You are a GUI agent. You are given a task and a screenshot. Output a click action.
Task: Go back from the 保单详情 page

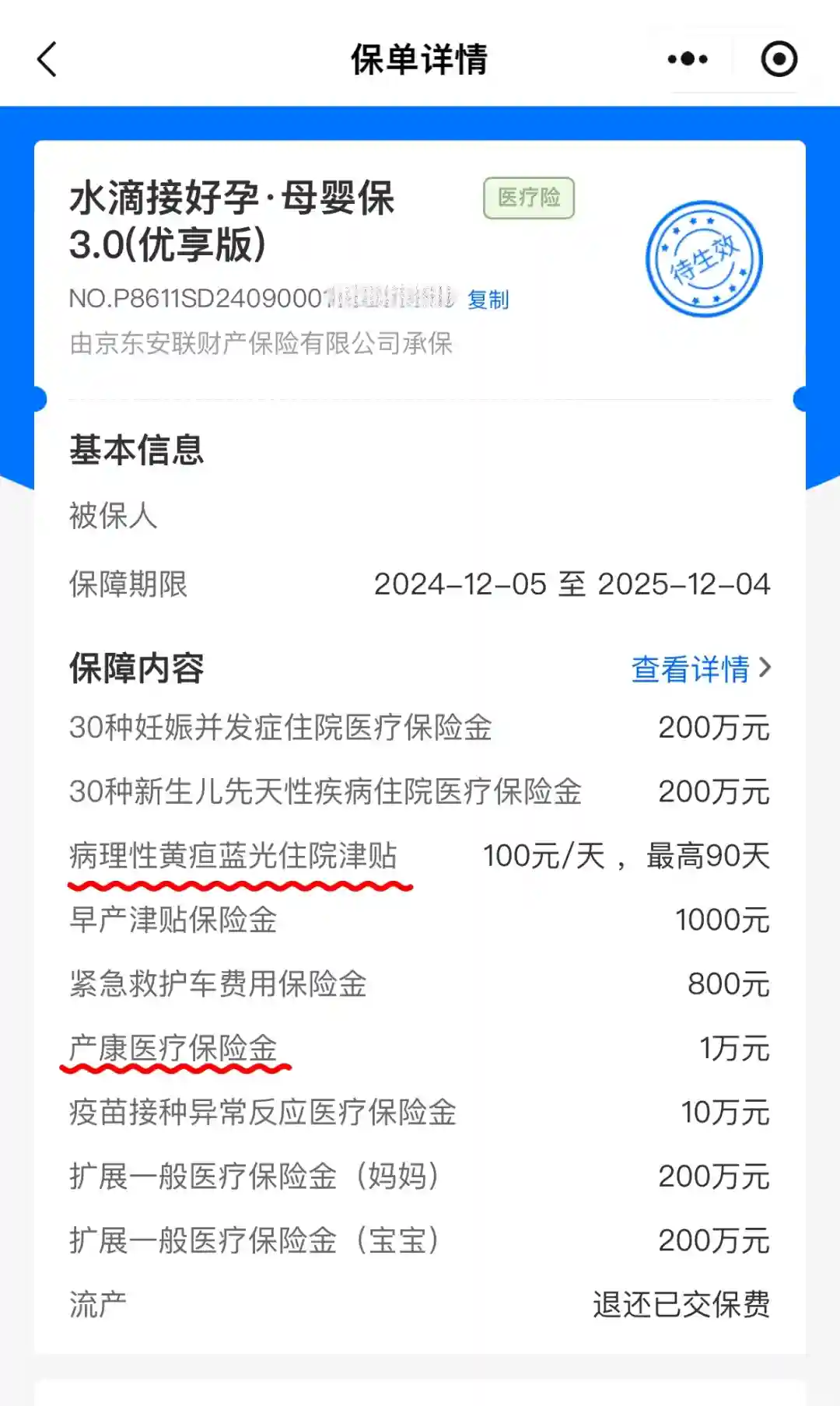click(47, 59)
